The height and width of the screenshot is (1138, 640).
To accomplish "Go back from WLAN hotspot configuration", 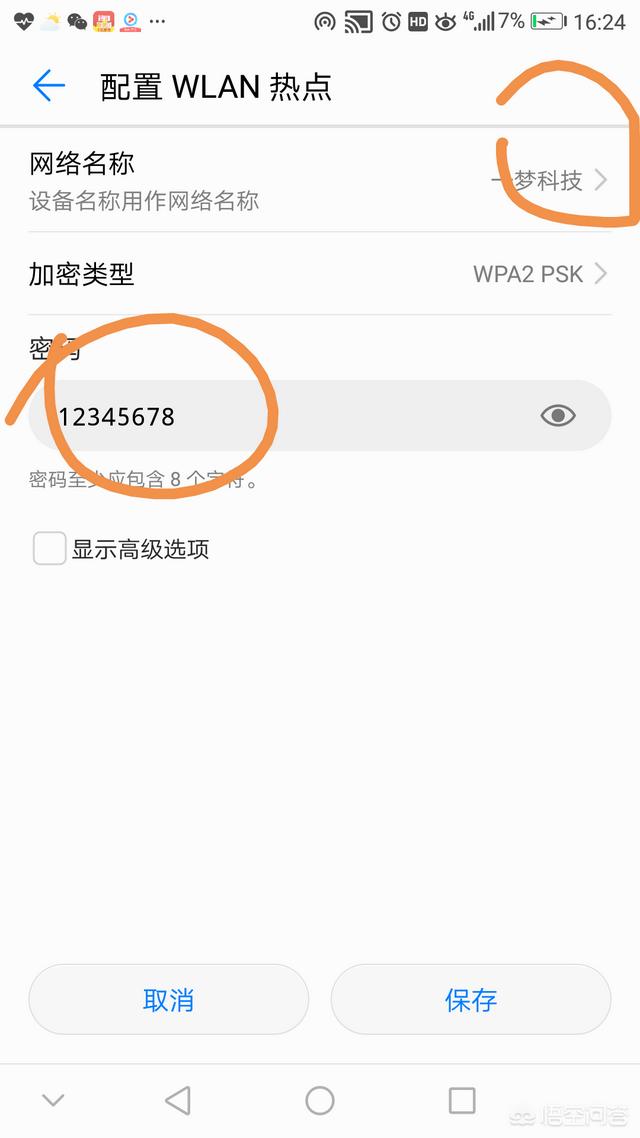I will [x=48, y=86].
